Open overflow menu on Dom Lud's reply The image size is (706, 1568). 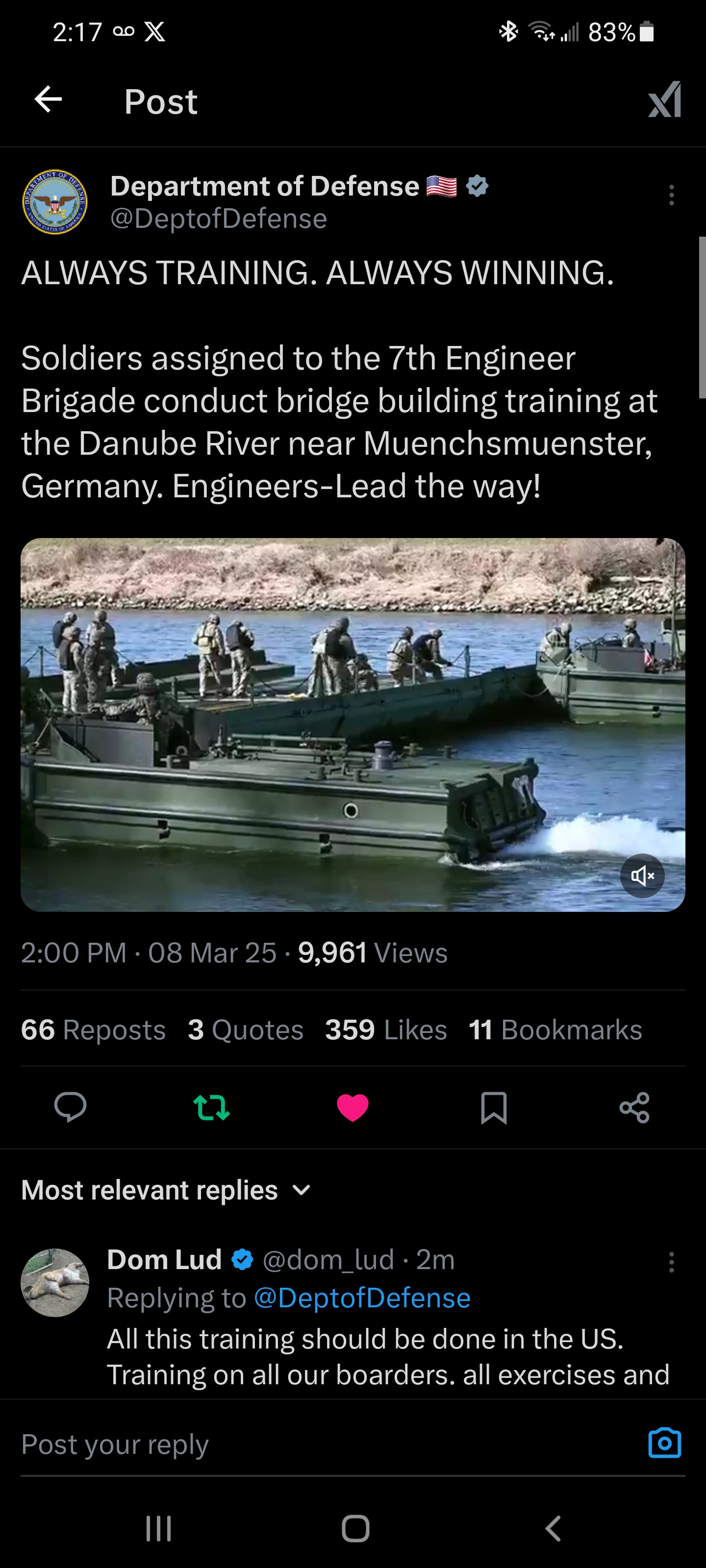coord(671,1262)
